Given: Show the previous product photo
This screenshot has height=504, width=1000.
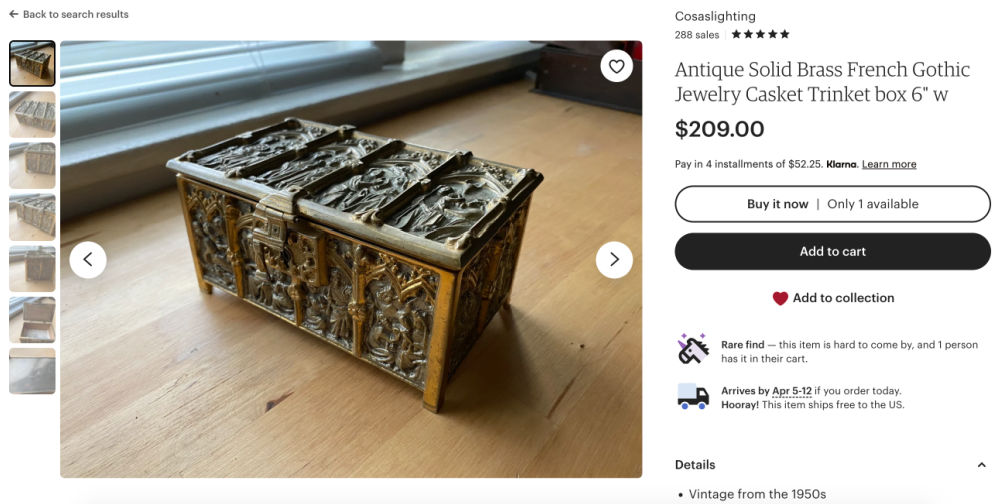Looking at the screenshot, I should click(x=88, y=260).
